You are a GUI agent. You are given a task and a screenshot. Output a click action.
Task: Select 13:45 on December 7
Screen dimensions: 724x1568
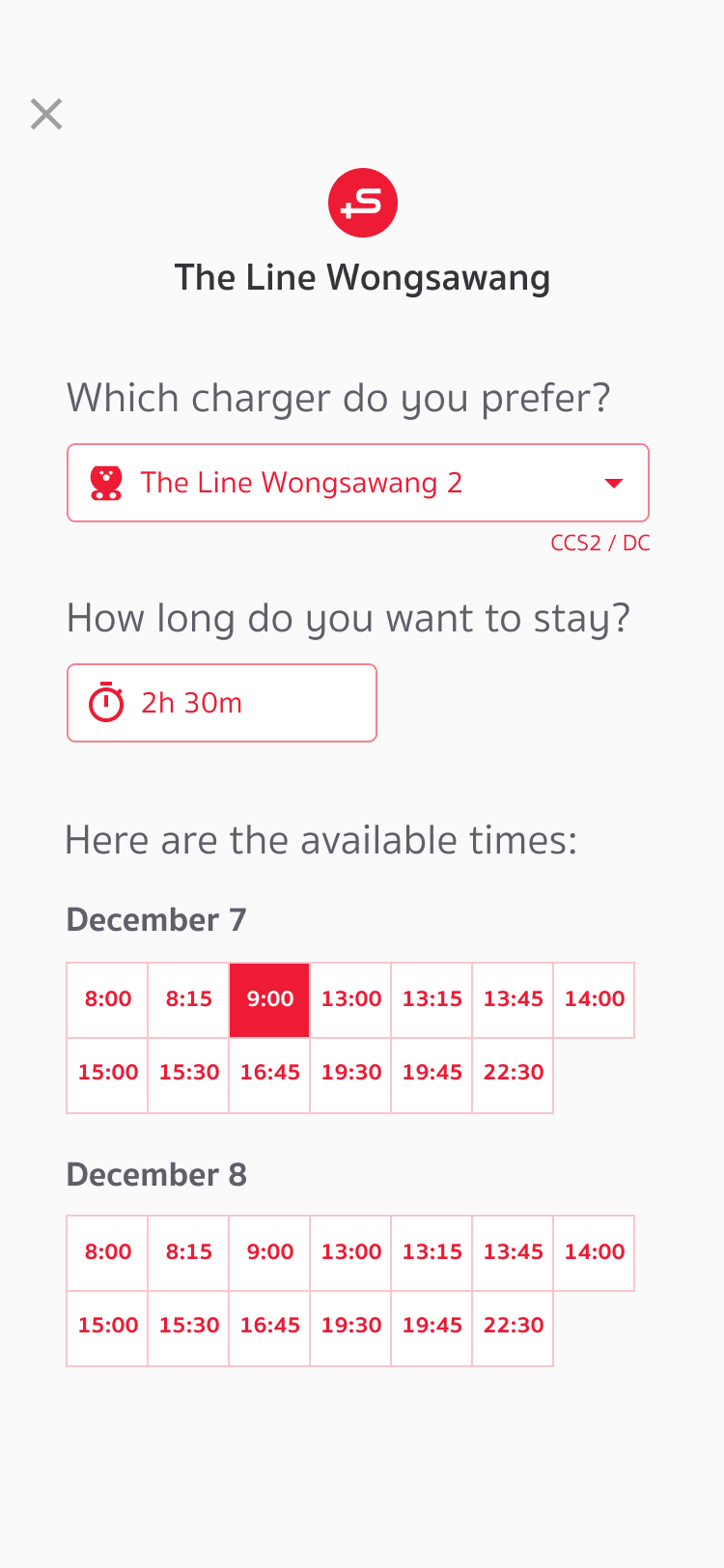point(513,999)
